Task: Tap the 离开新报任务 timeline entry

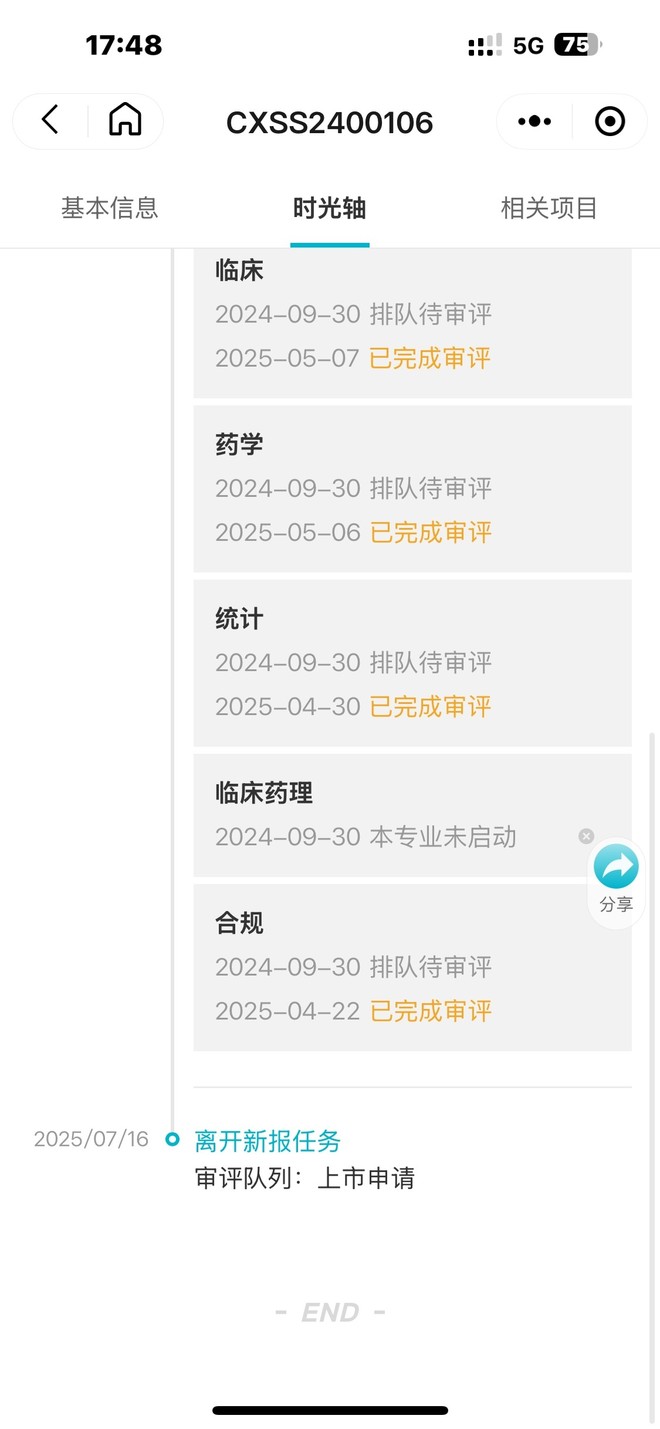Action: (x=267, y=1140)
